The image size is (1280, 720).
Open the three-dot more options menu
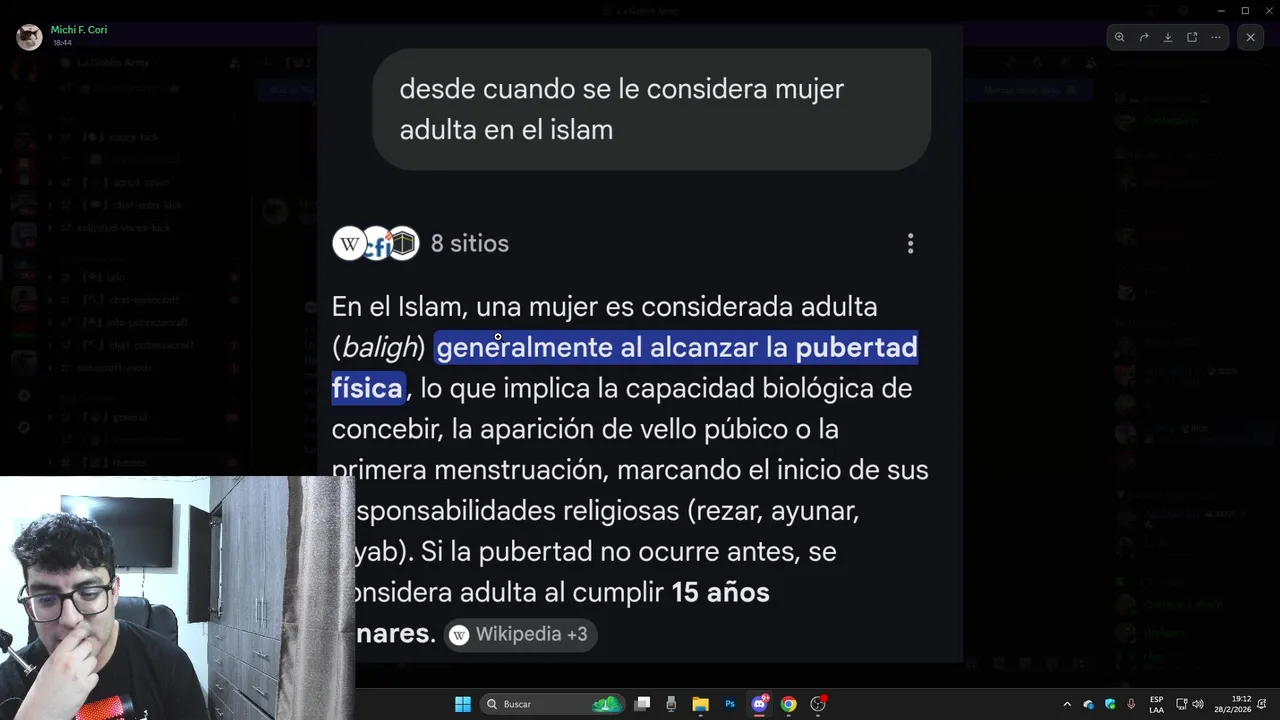pyautogui.click(x=1216, y=37)
